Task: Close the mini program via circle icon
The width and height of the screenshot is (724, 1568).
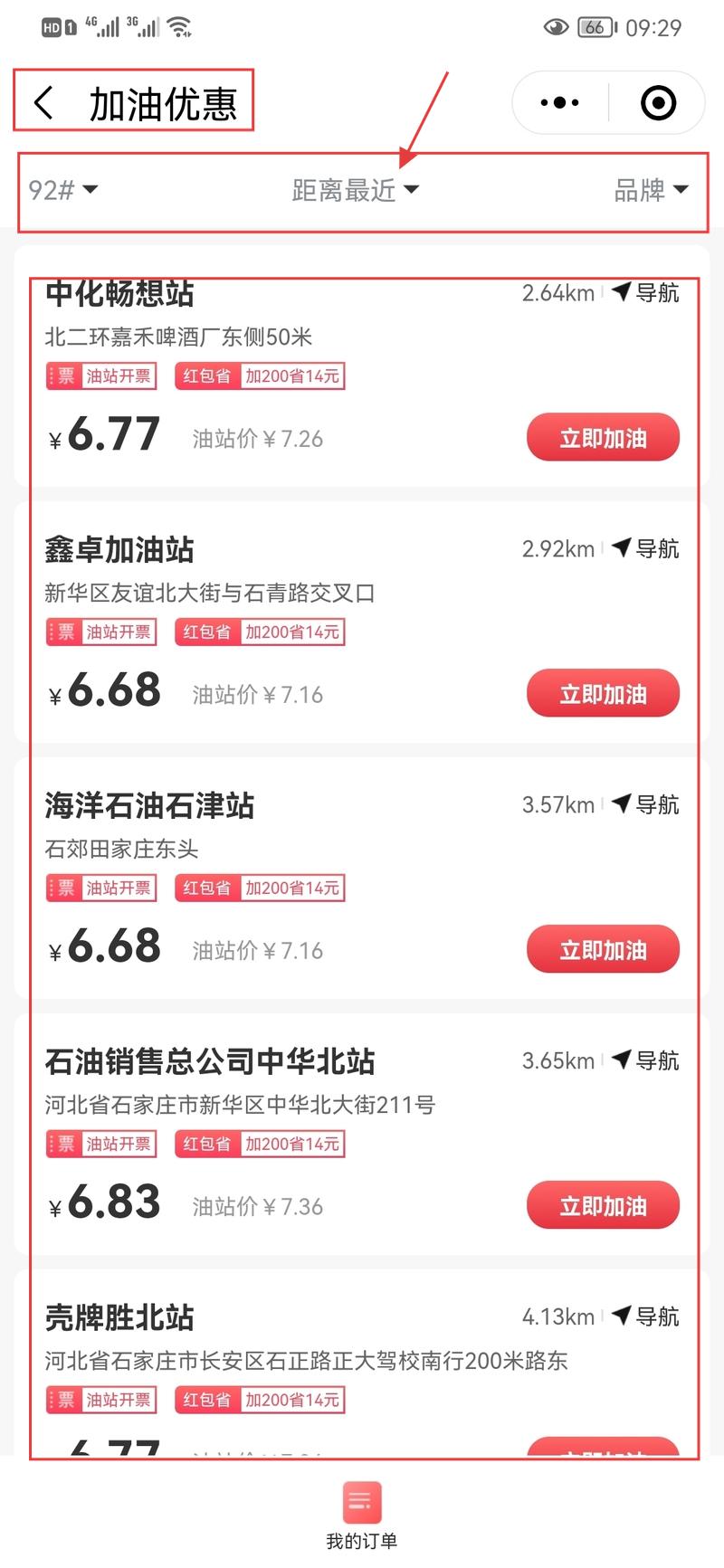Action: coord(658,103)
